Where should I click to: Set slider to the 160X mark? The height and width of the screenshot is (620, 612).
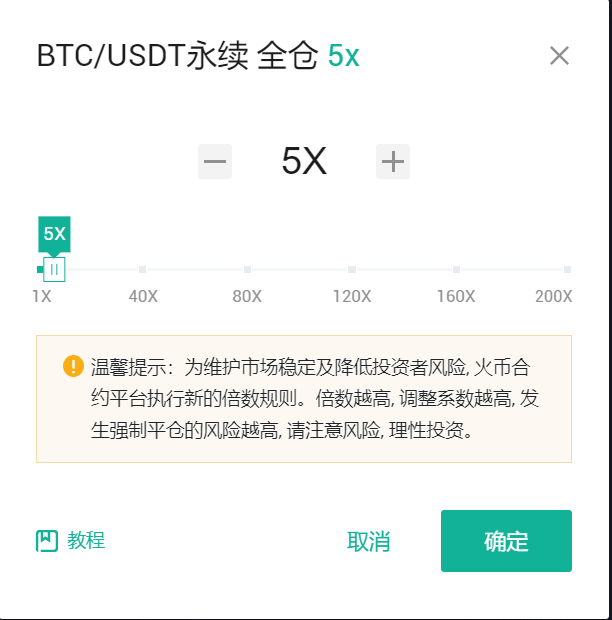pyautogui.click(x=456, y=269)
